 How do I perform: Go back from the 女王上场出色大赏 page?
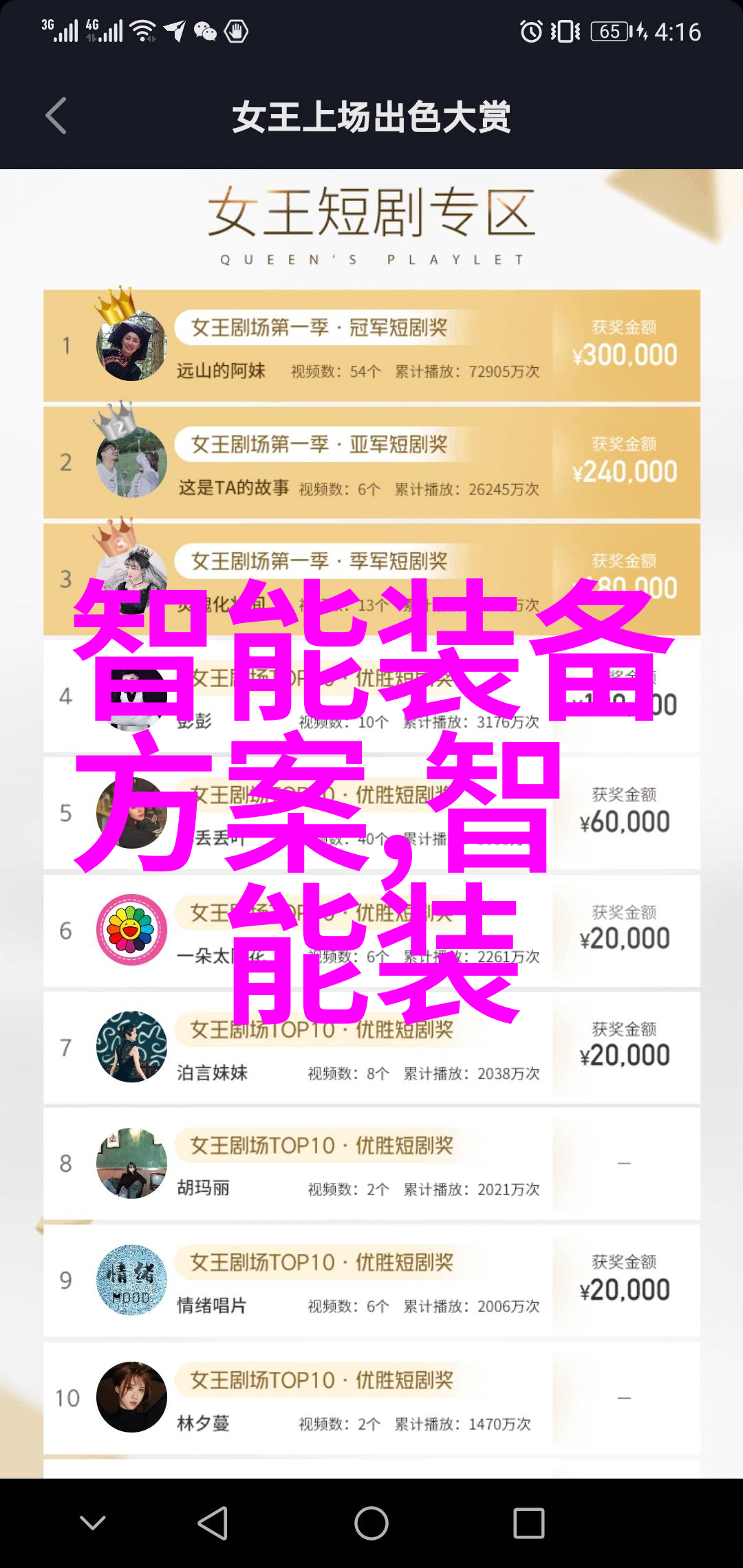pyautogui.click(x=56, y=116)
